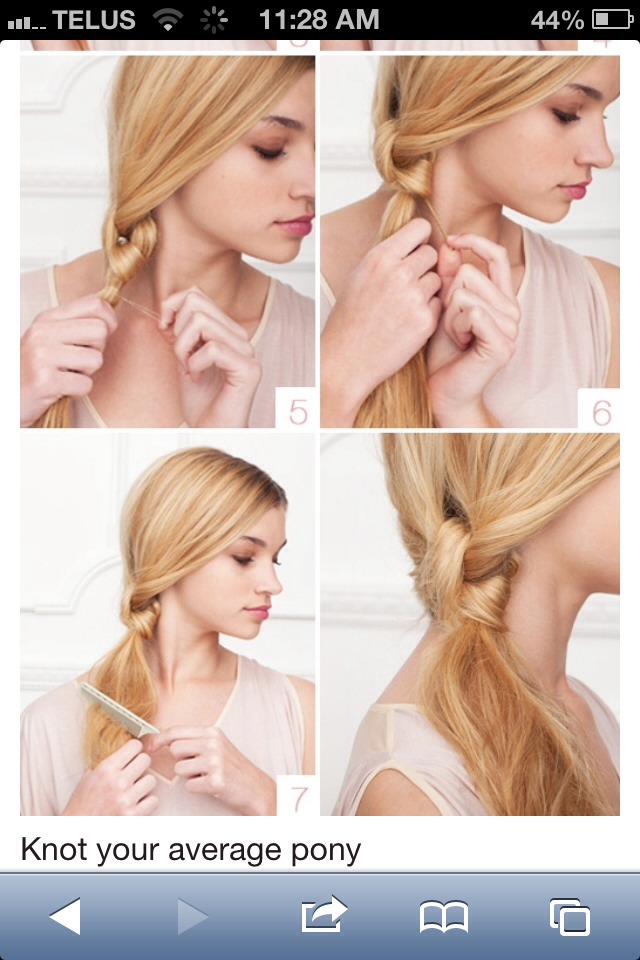Viewport: 640px width, 960px height.
Task: Go back to the previous page
Action: pos(66,916)
